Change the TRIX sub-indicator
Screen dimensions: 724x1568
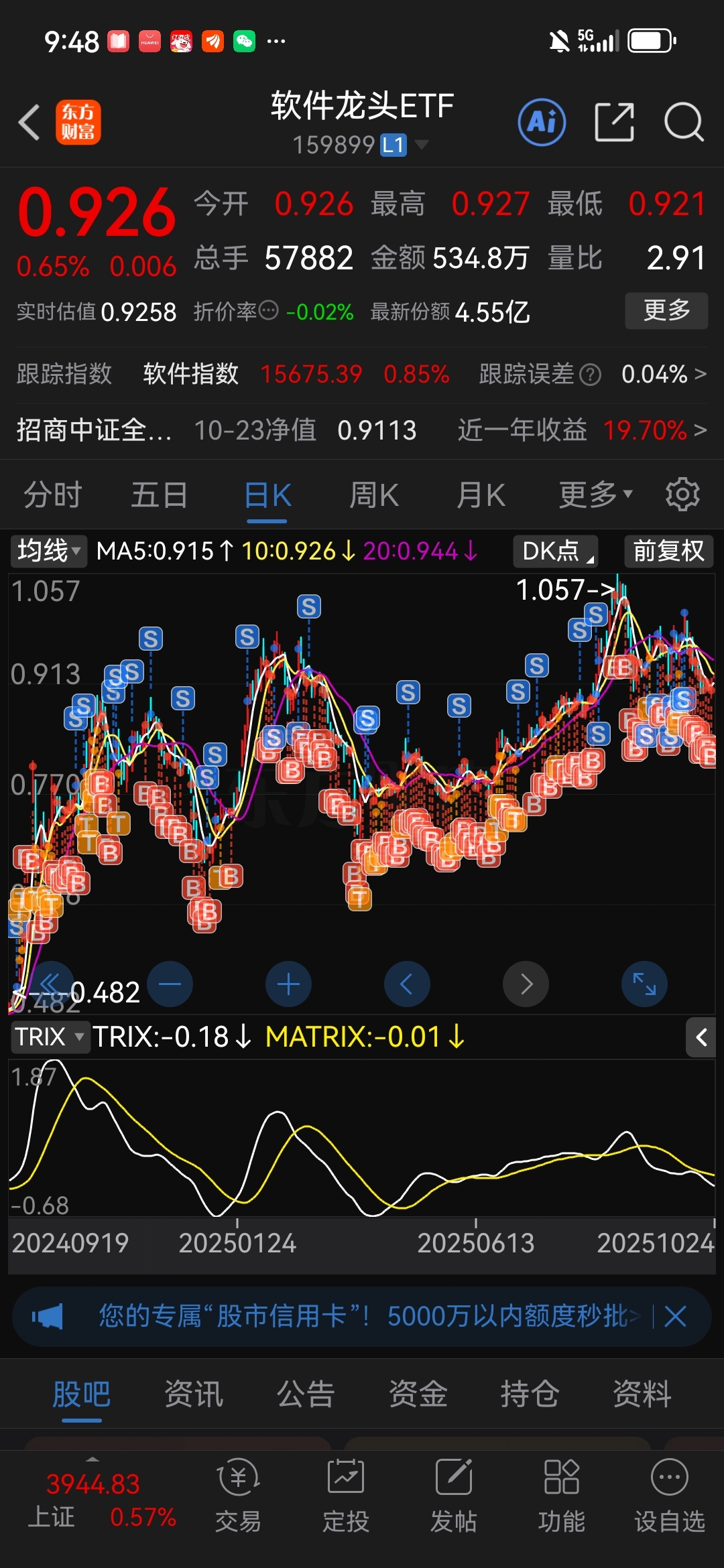point(50,1037)
